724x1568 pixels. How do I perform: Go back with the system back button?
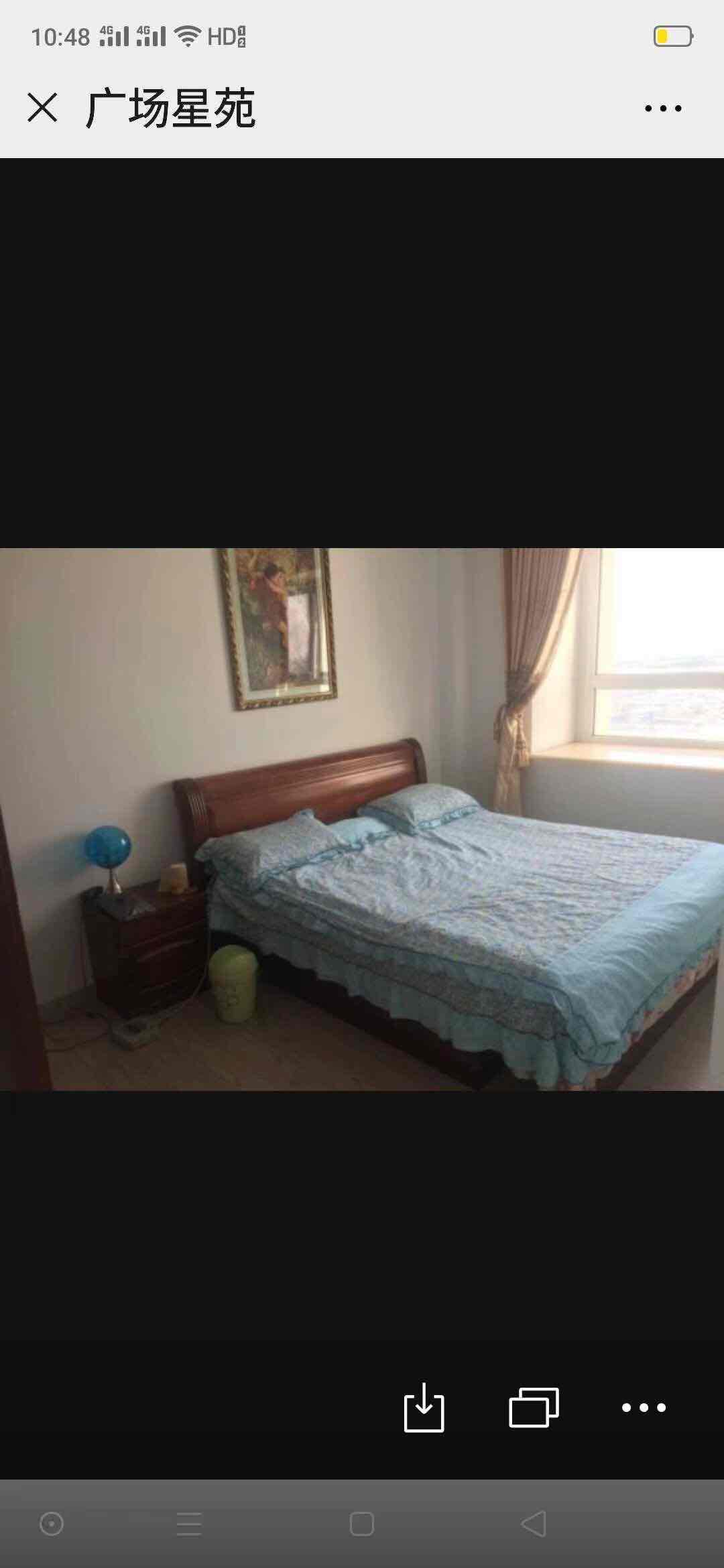[534, 1524]
